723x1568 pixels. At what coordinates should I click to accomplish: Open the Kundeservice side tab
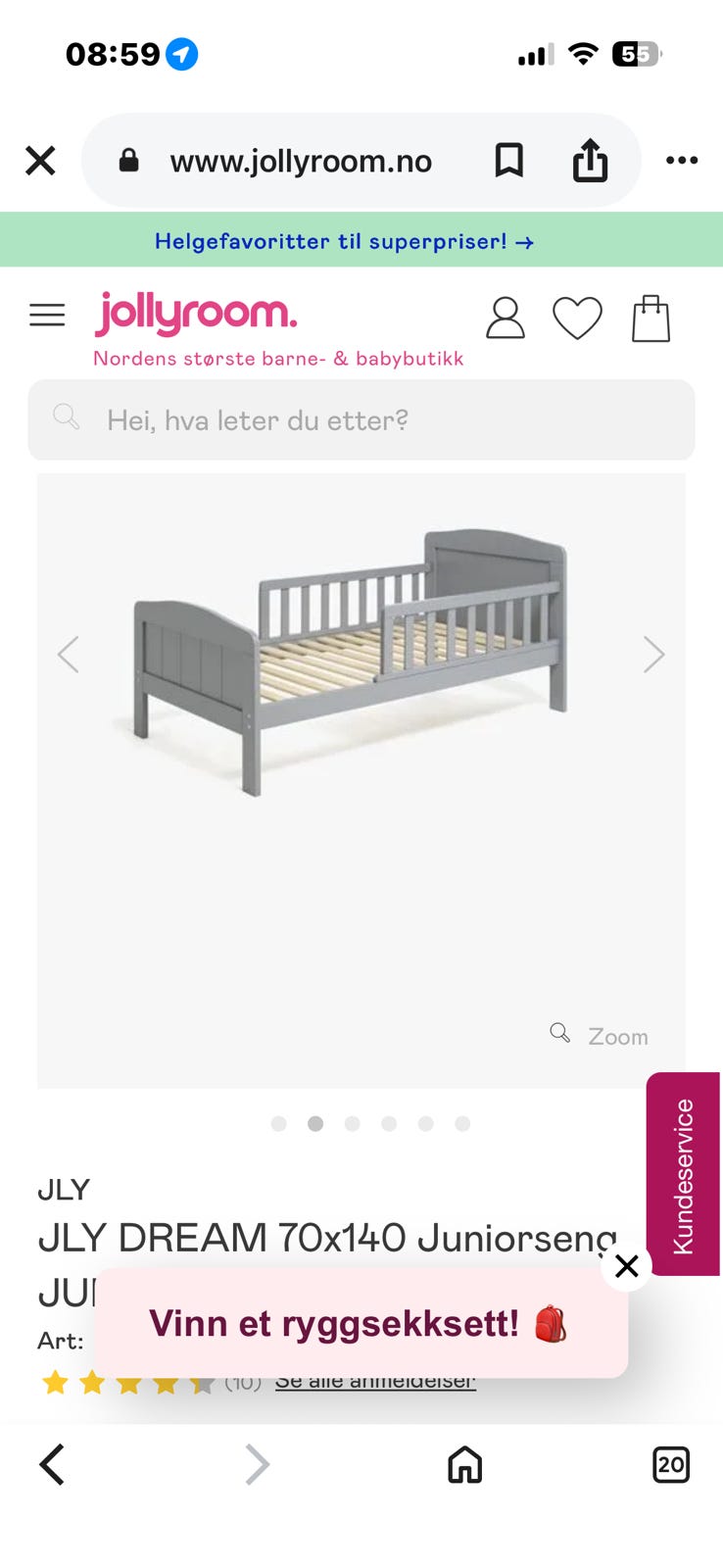coord(683,1174)
